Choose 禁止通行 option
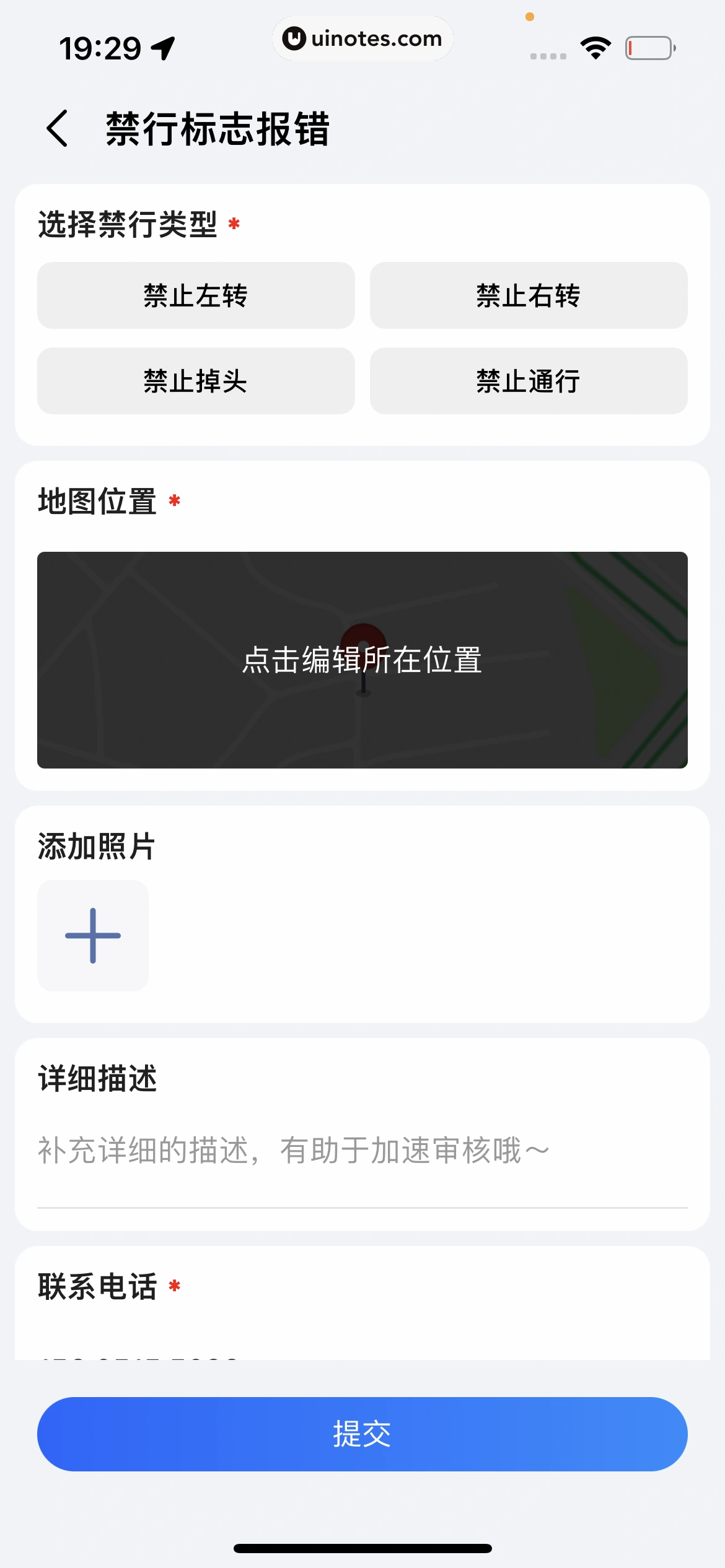The height and width of the screenshot is (1568, 725). [529, 381]
